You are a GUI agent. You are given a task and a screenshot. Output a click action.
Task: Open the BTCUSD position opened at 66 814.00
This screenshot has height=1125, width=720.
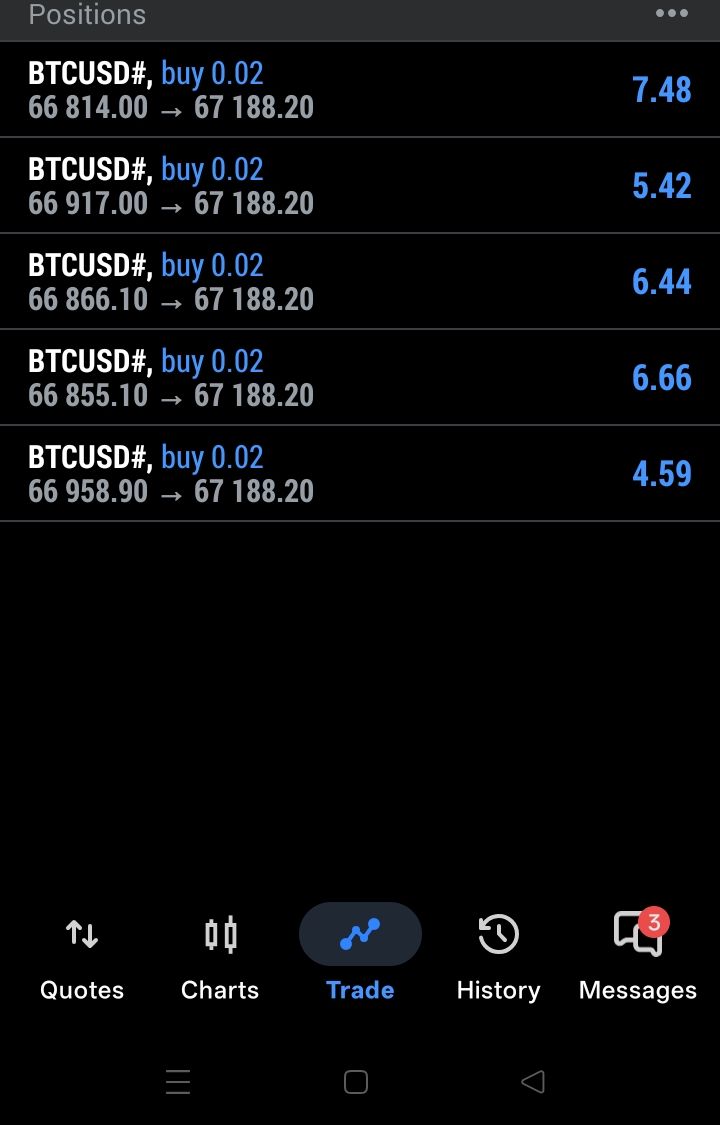360,89
